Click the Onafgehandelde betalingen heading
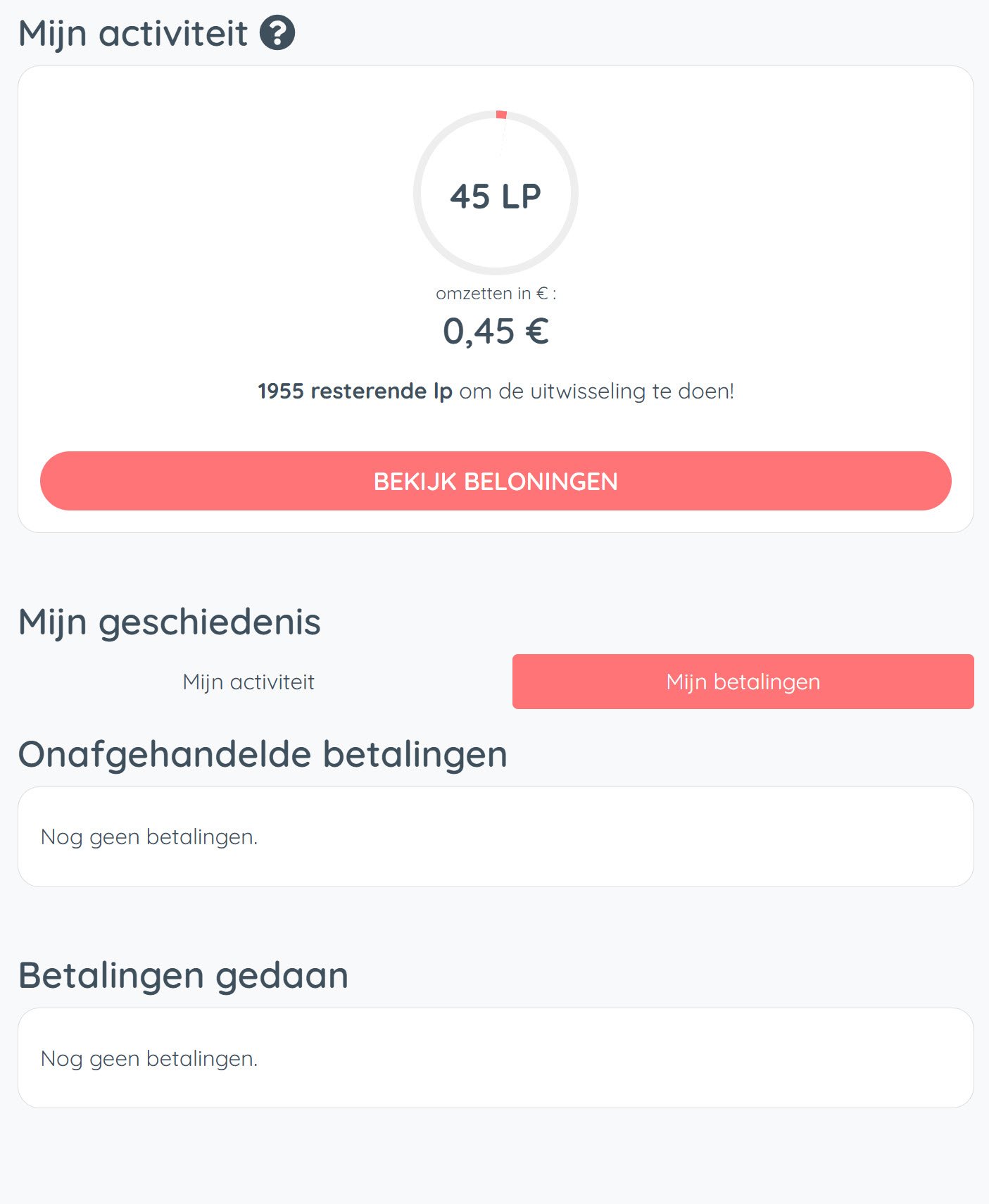 [x=264, y=753]
